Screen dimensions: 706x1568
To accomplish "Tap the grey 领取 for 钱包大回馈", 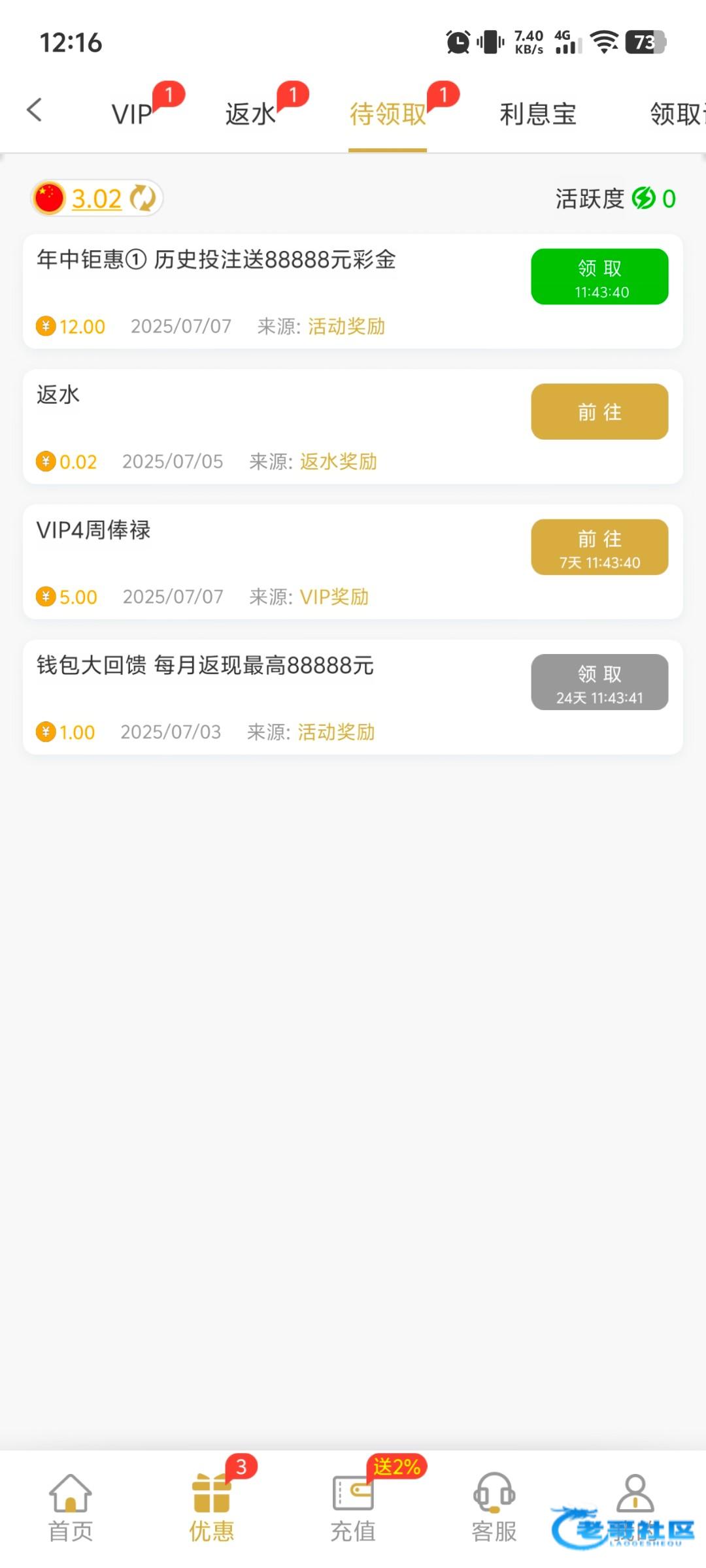I will tap(599, 682).
